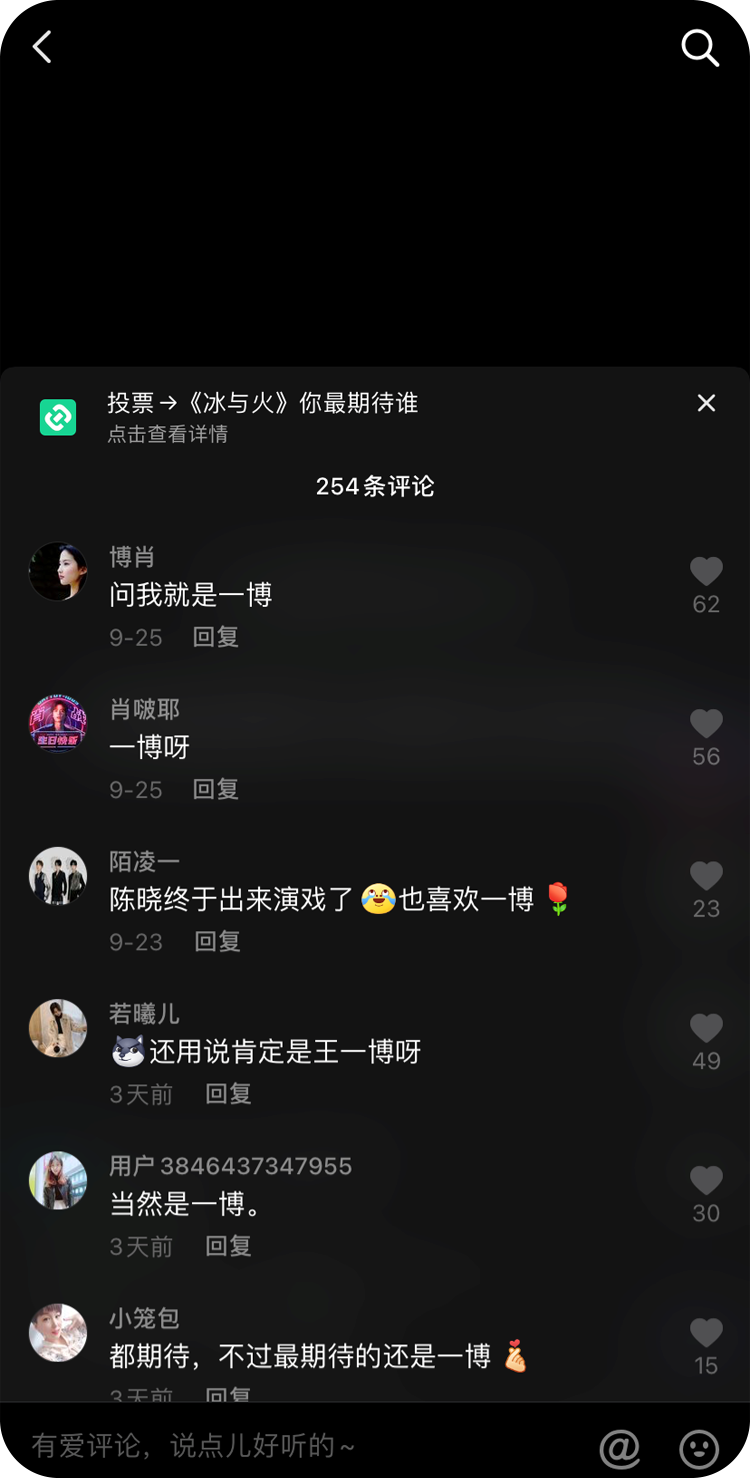Like the comment from 用户3846437347955
The height and width of the screenshot is (1478, 750).
tap(706, 1181)
